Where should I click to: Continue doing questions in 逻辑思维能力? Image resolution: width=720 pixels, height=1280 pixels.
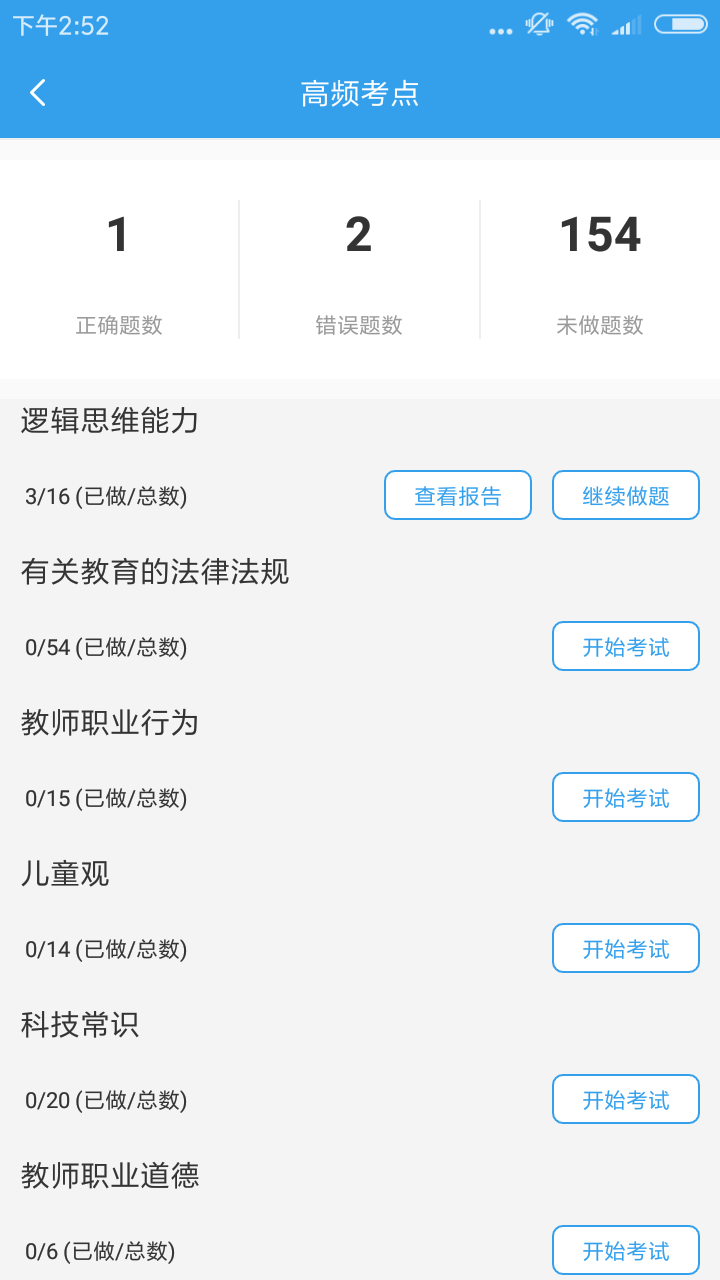[x=626, y=496]
